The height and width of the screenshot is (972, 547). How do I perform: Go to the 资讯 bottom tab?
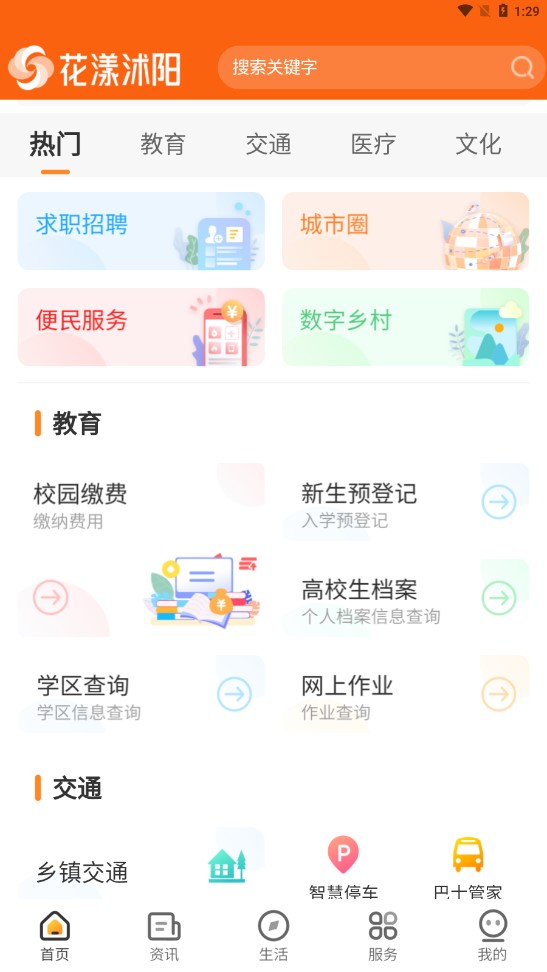coord(164,936)
